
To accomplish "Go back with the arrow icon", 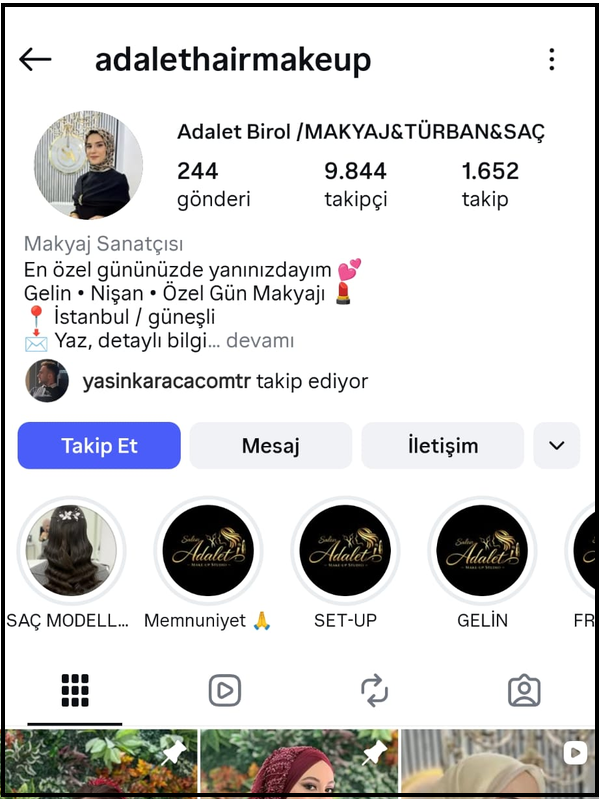I will (x=35, y=60).
